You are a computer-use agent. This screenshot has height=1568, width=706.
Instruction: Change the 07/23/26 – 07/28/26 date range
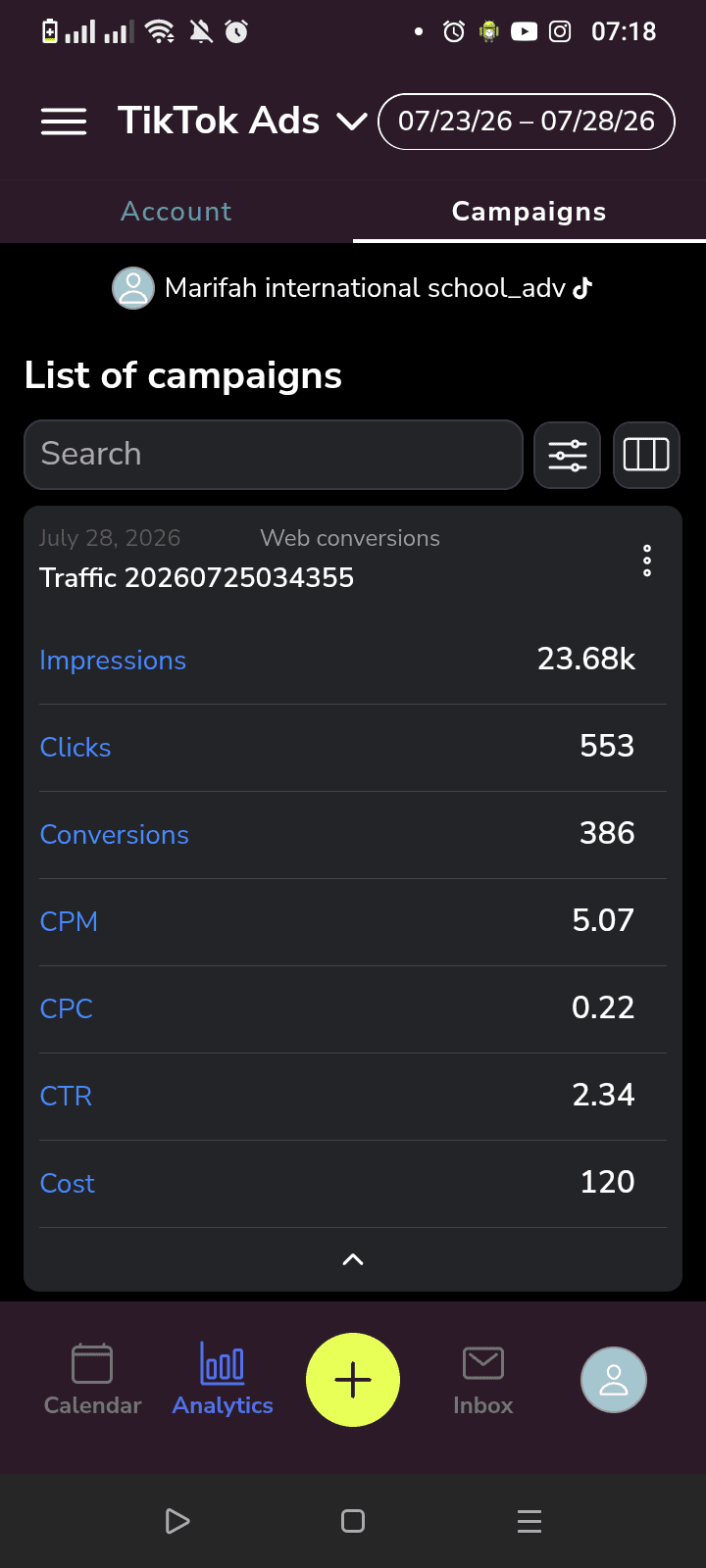click(527, 122)
